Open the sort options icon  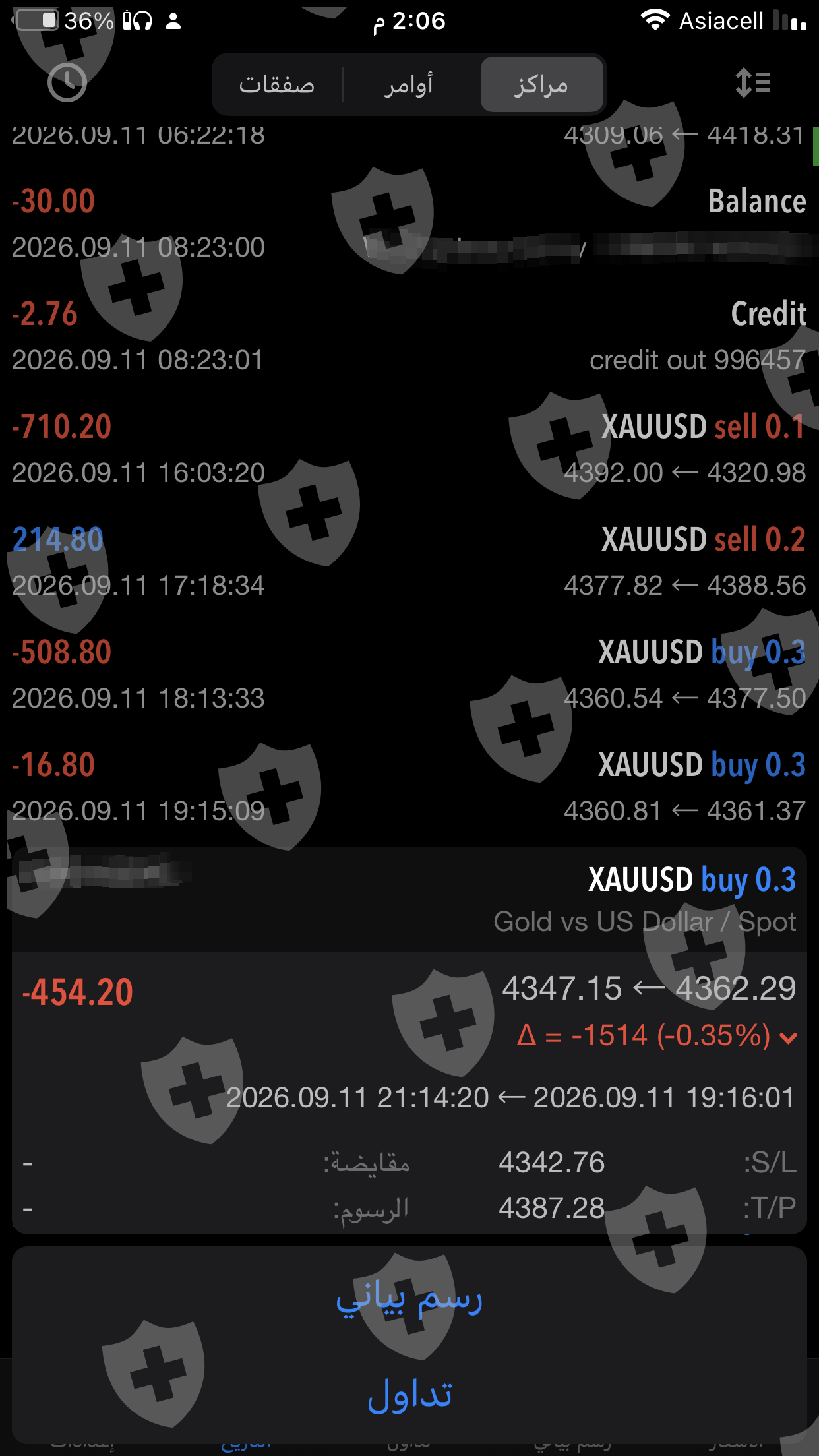752,83
